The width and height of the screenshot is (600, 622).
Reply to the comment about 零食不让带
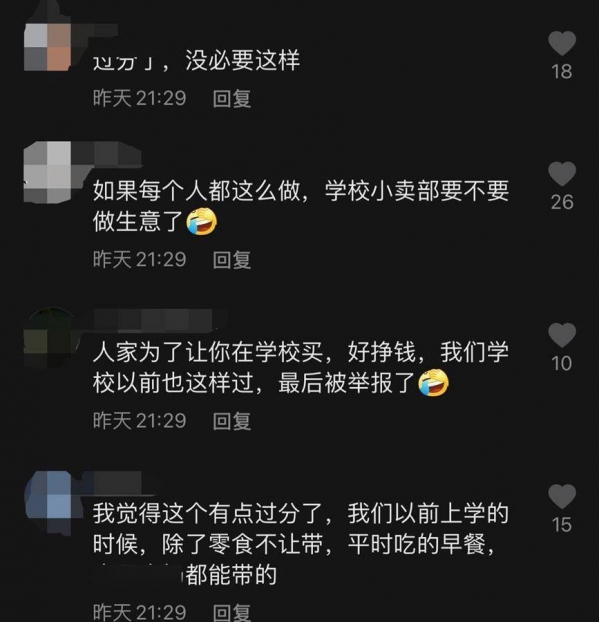[232, 611]
